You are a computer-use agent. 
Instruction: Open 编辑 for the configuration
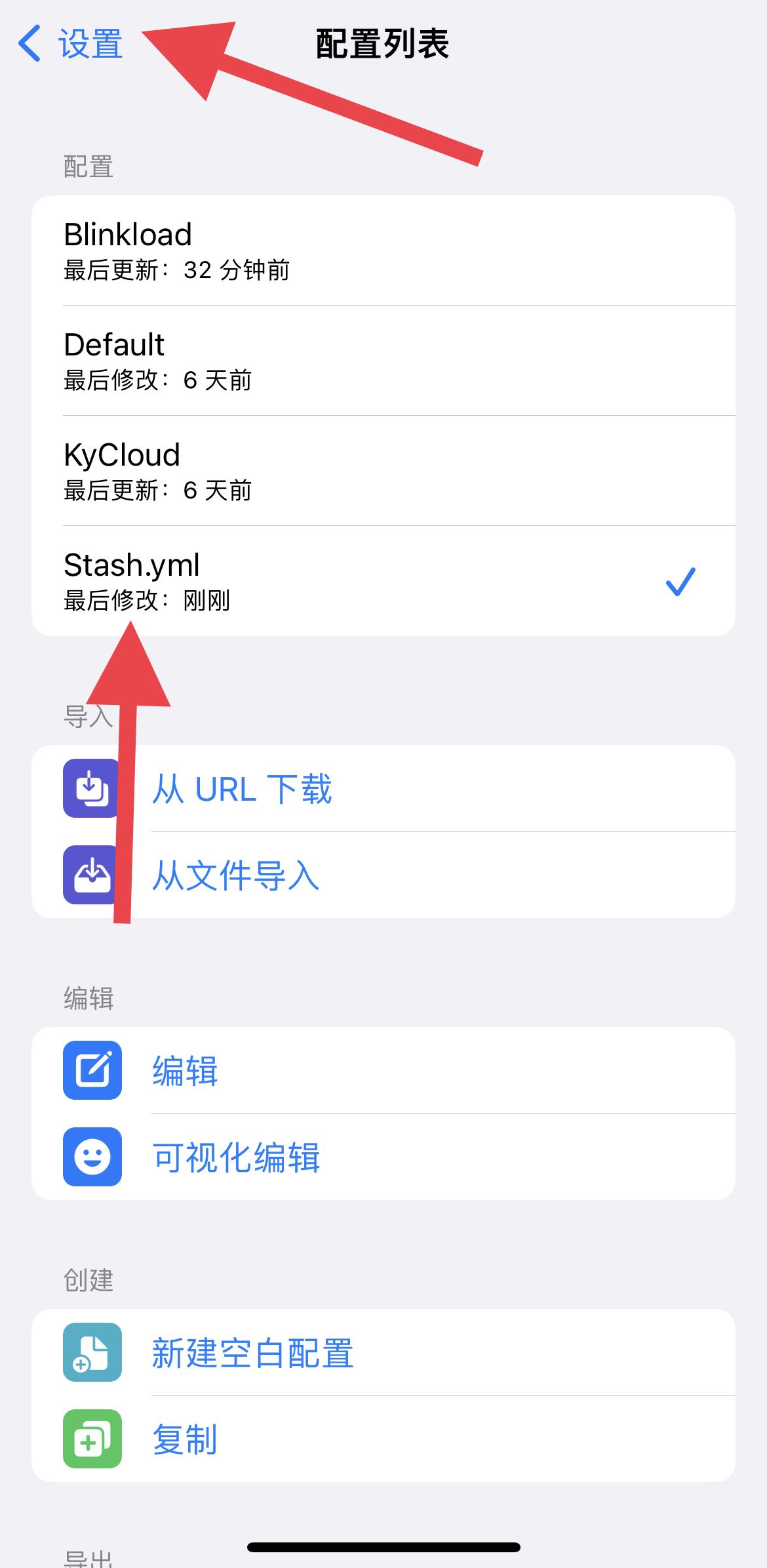[x=383, y=1070]
